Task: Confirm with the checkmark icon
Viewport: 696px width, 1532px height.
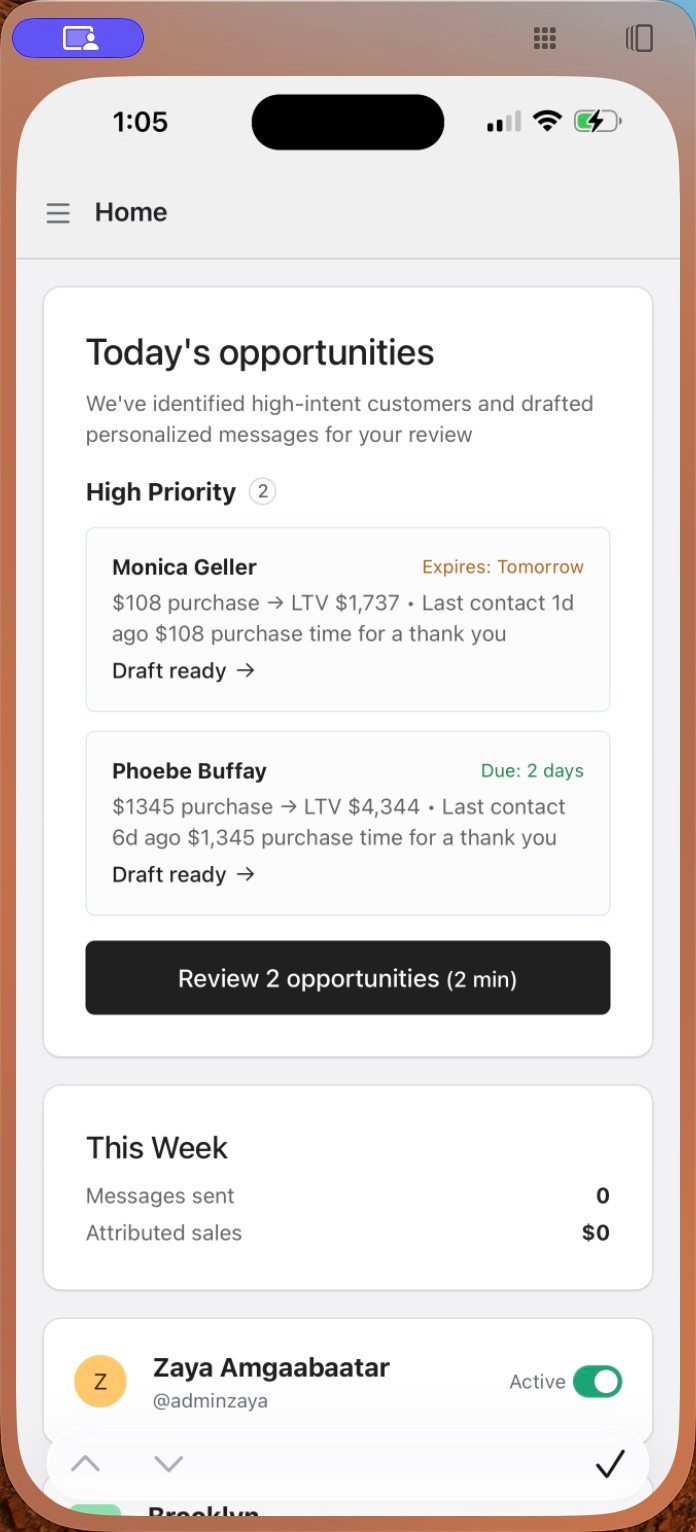Action: tap(609, 1464)
